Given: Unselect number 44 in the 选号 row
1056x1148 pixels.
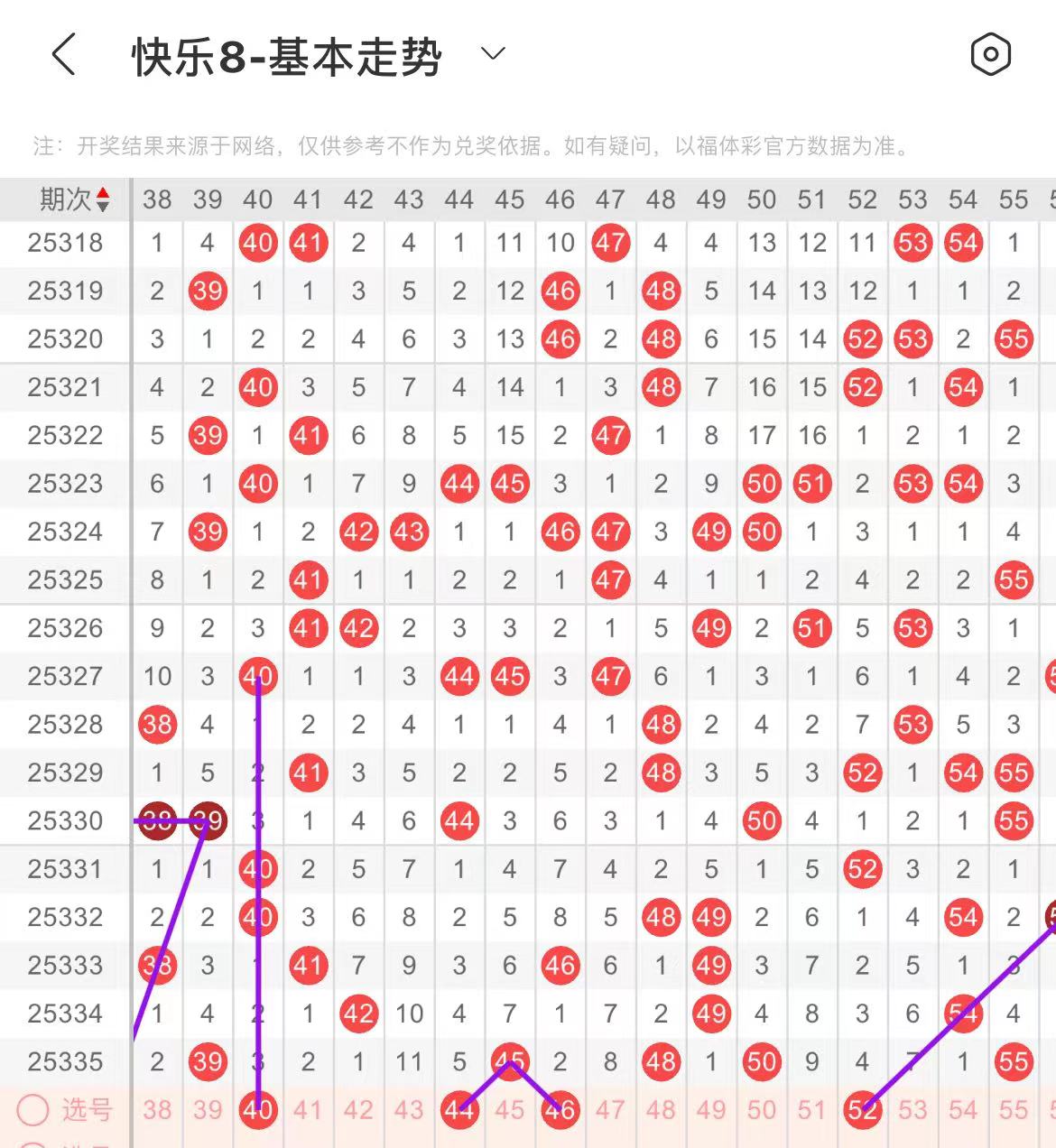Looking at the screenshot, I should click(x=459, y=1110).
